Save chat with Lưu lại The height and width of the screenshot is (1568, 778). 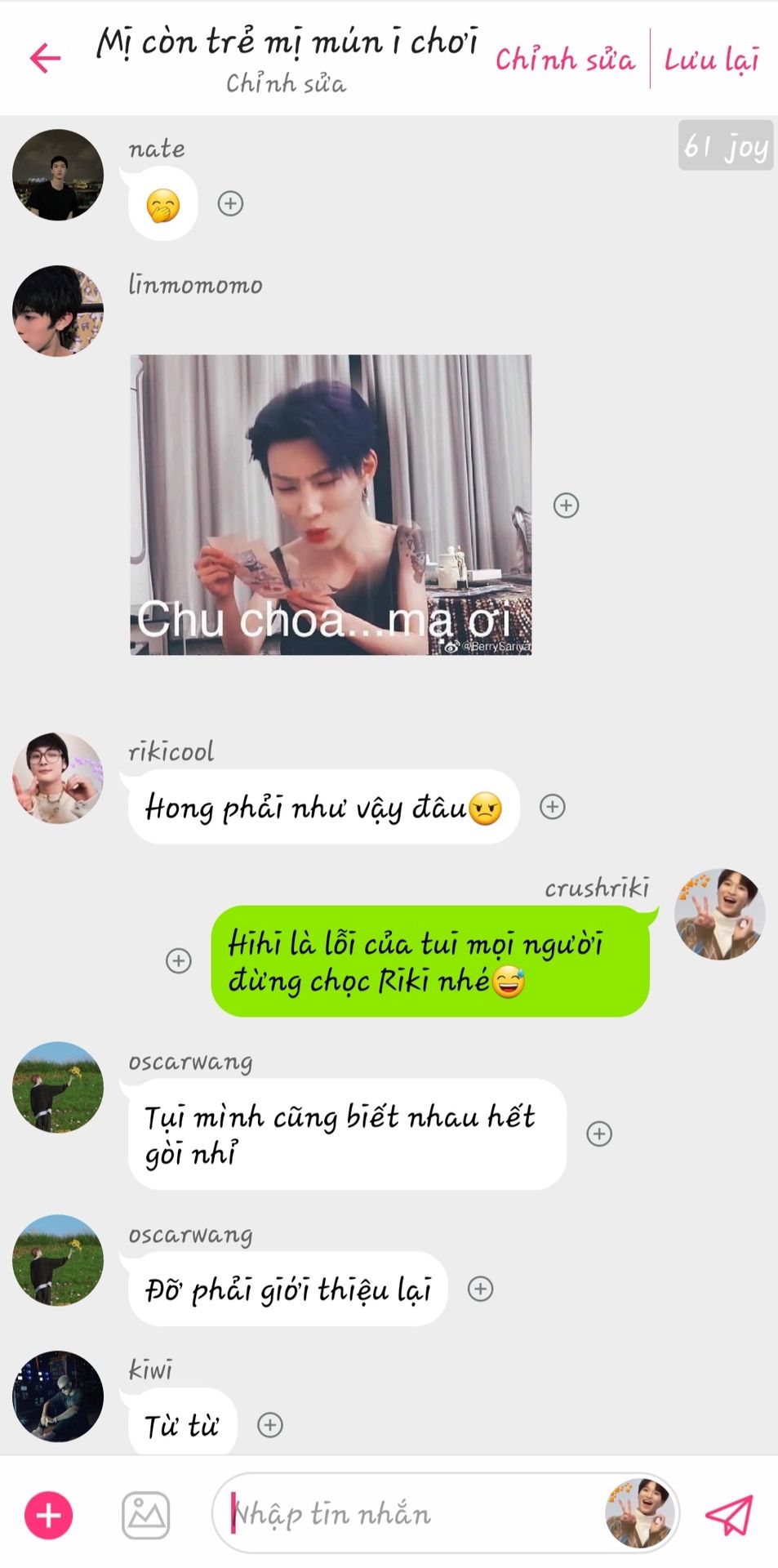(x=712, y=60)
